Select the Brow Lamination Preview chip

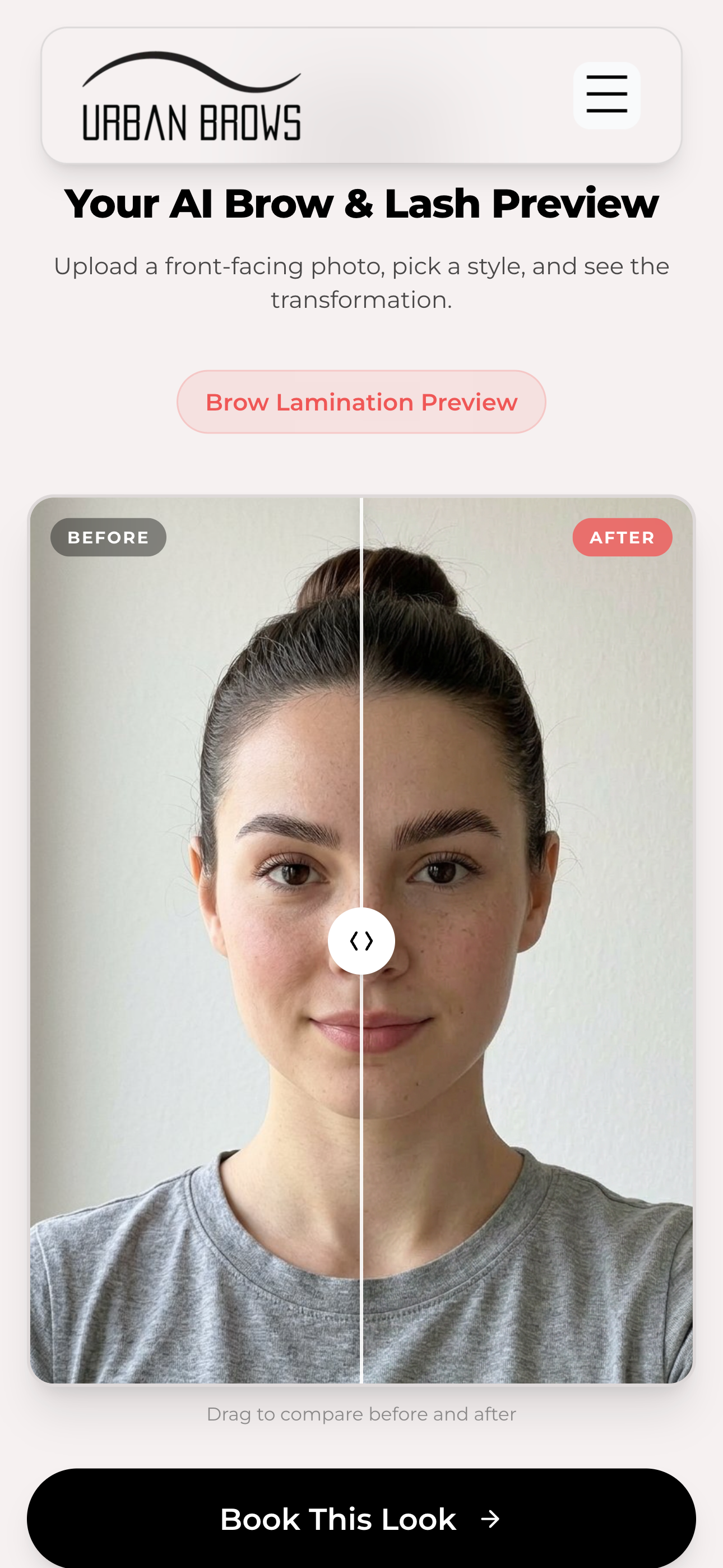click(361, 402)
